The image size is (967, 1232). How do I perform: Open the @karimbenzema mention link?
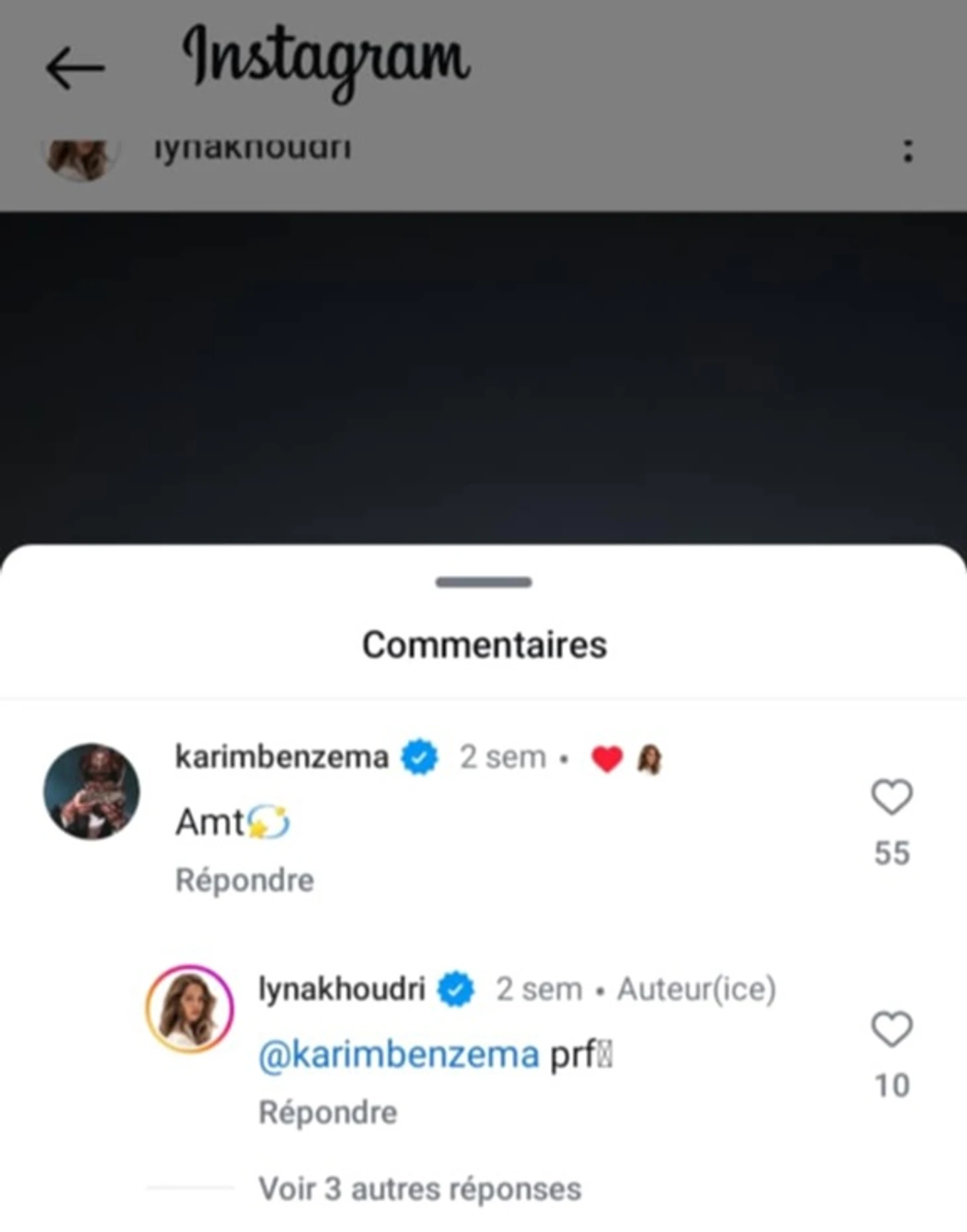pyautogui.click(x=399, y=1054)
